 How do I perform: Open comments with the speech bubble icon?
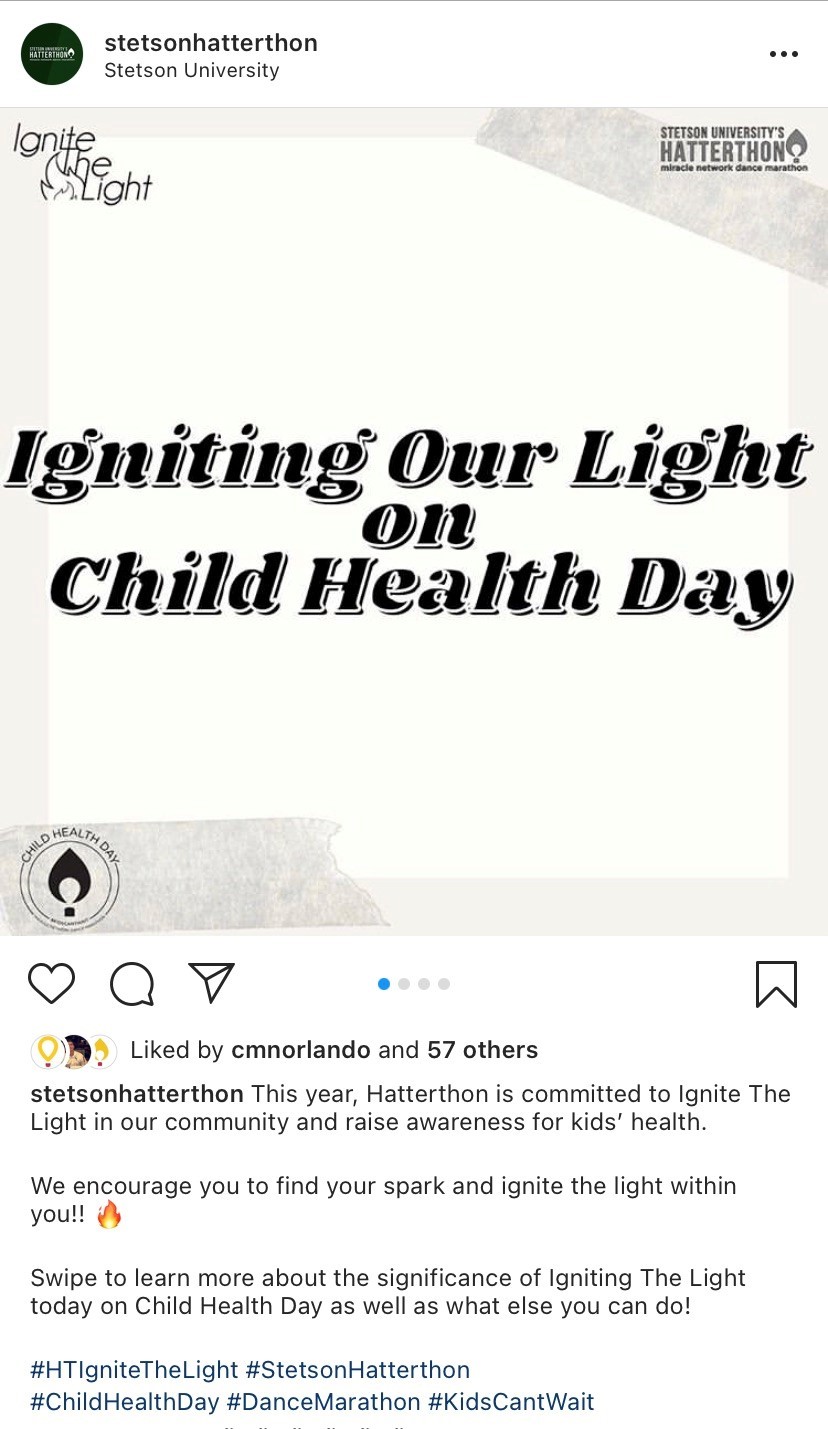point(132,984)
